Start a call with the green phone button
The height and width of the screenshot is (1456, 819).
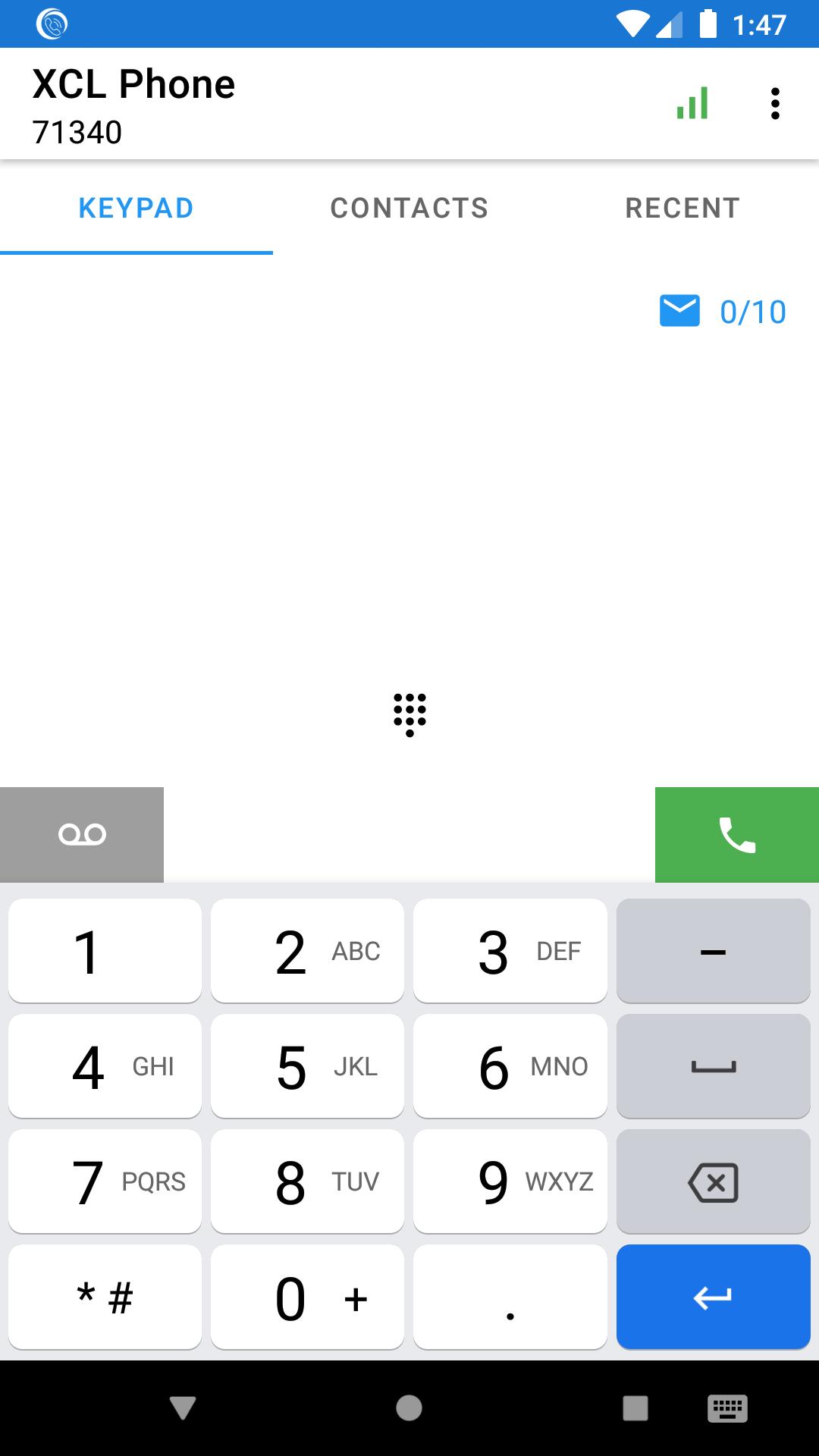pos(737,835)
